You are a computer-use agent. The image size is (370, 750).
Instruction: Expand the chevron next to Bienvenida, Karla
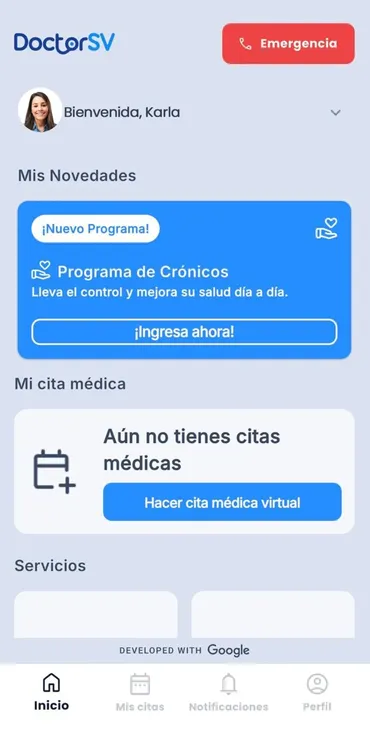[x=336, y=113]
